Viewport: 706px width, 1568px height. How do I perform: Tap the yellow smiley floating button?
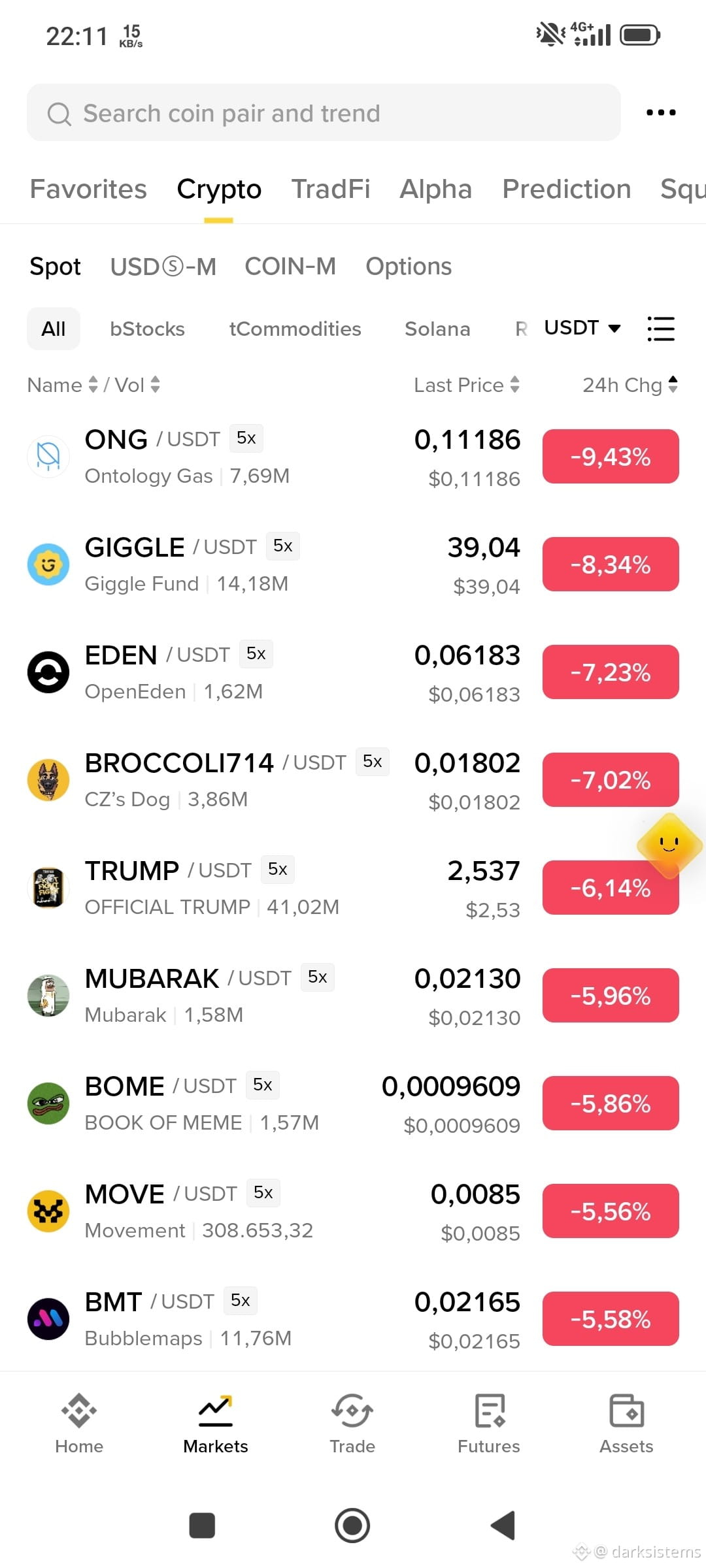(x=670, y=845)
